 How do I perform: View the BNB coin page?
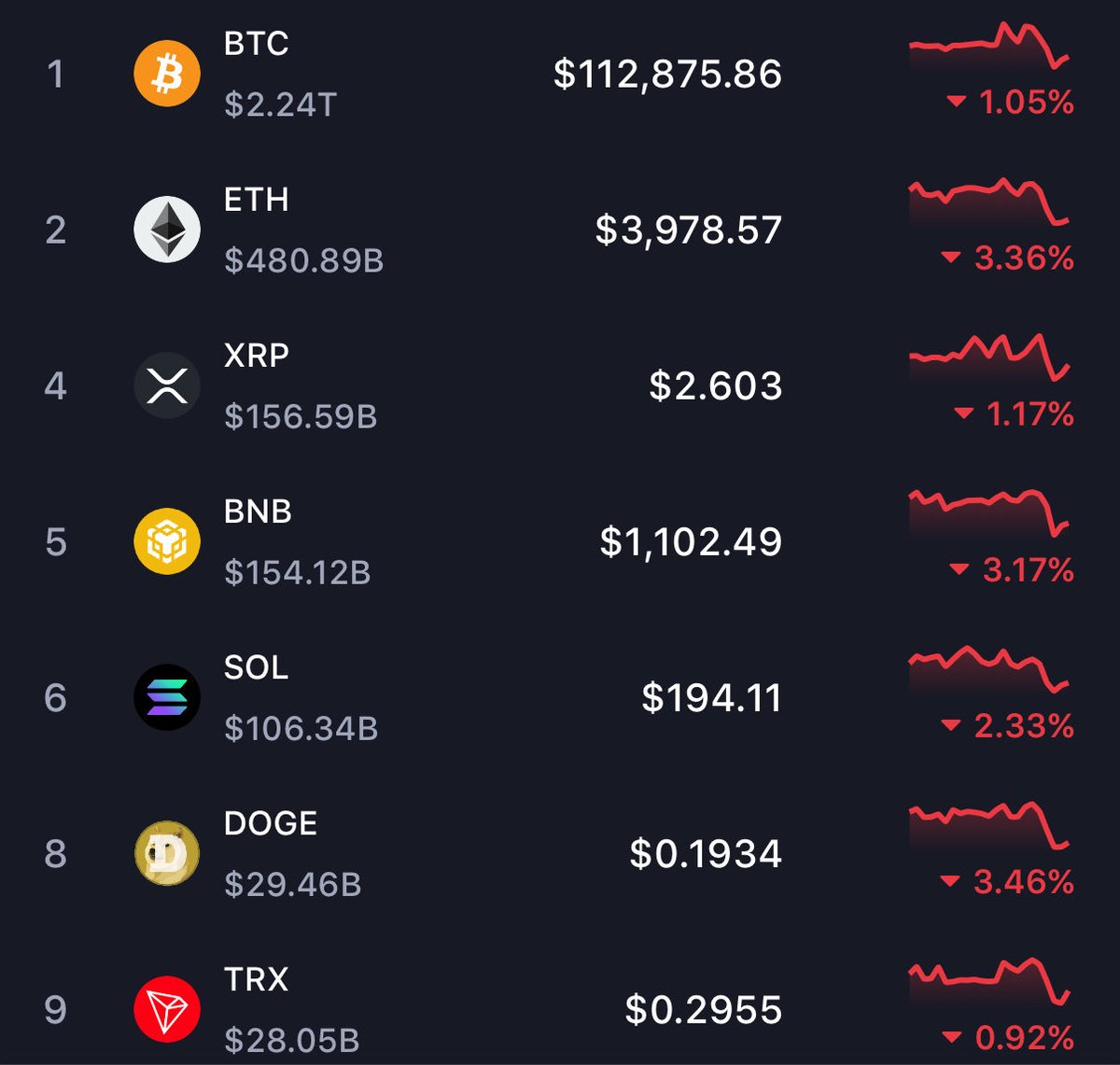(560, 540)
